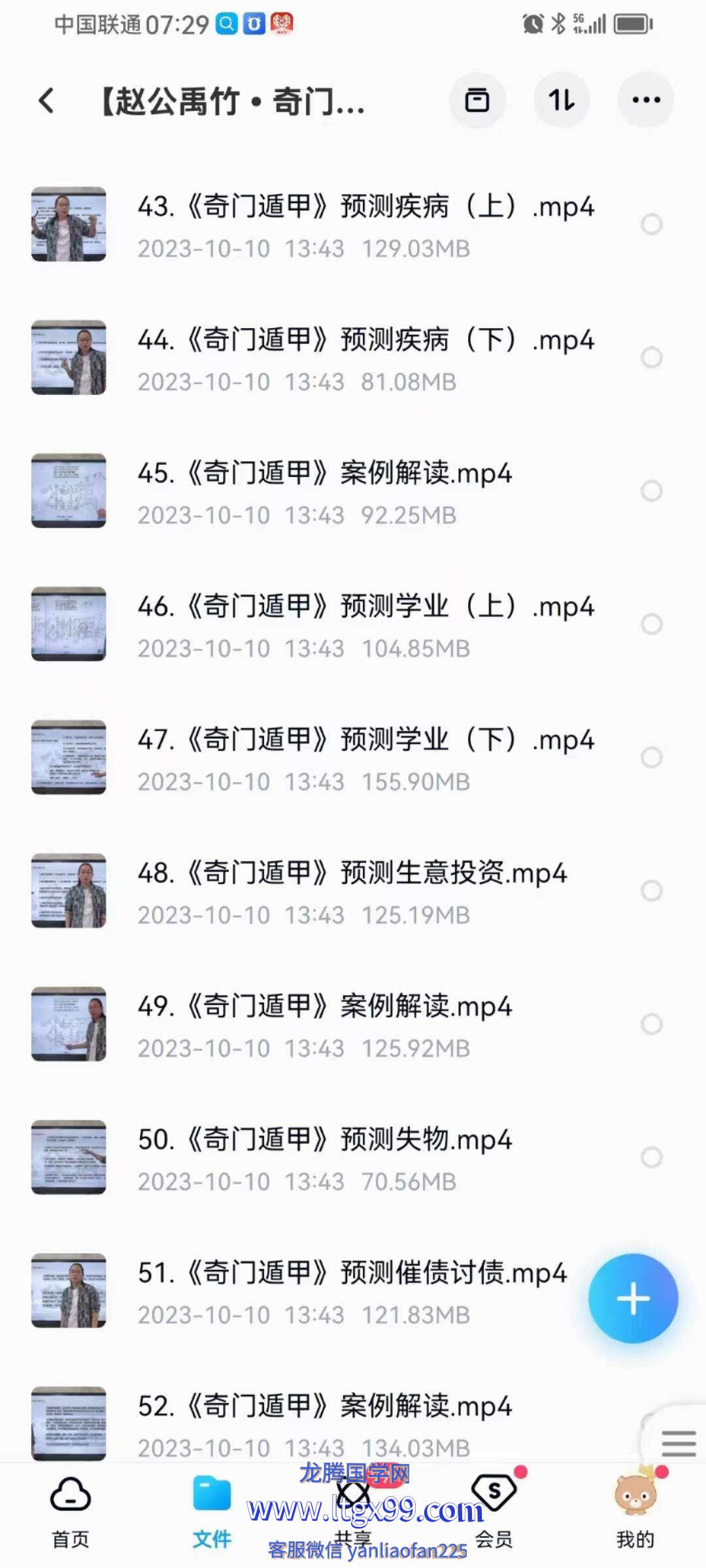This screenshot has height=1568, width=706.
Task: Open video 52 案例解读.mp4
Action: point(324,1407)
